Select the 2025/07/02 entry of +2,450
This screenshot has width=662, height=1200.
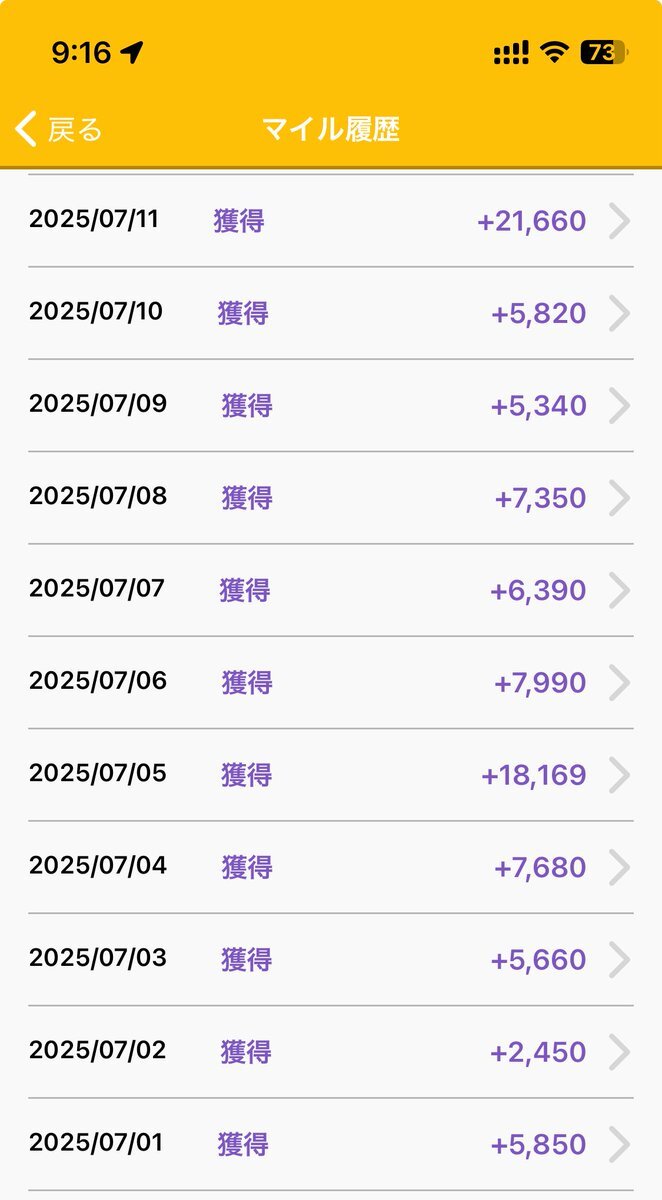point(331,1052)
